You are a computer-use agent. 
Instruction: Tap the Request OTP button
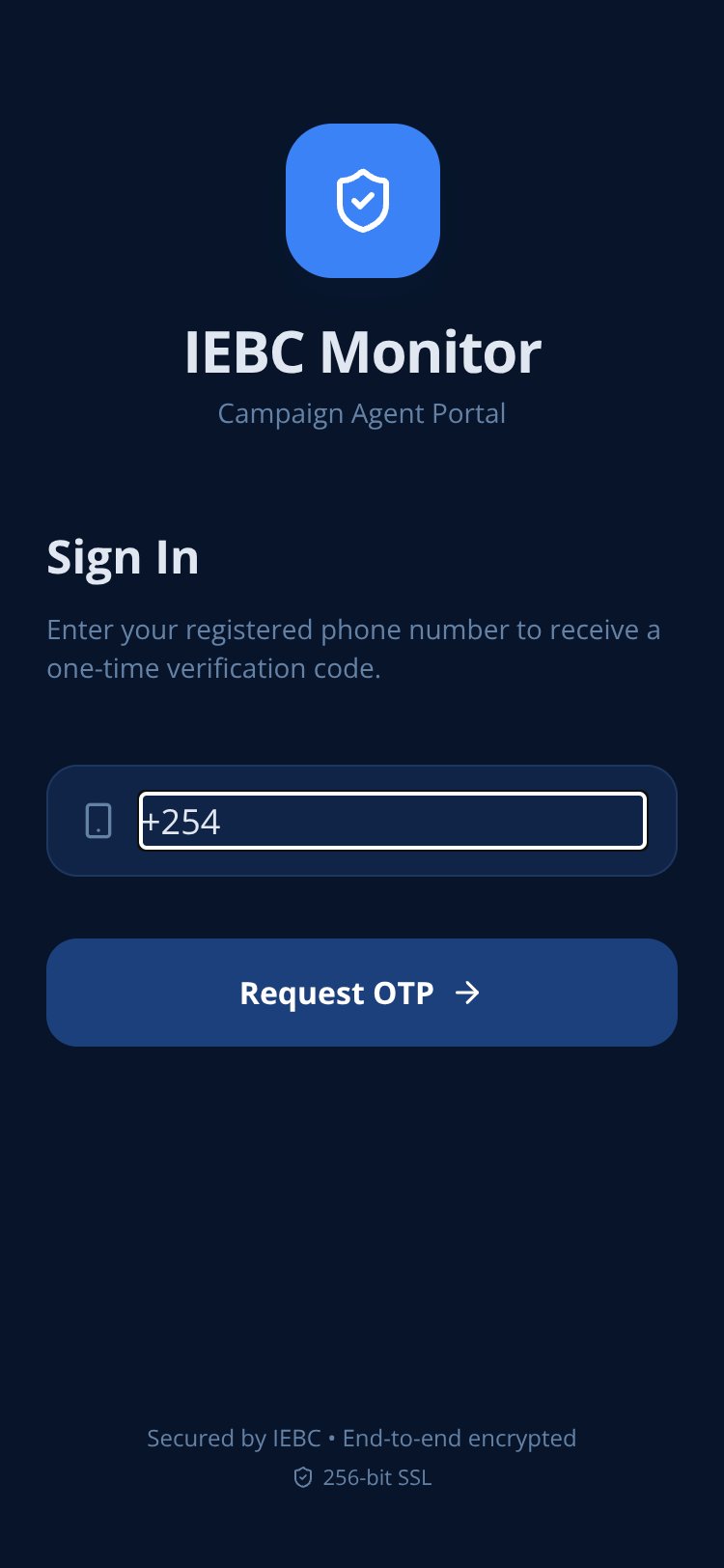click(362, 993)
